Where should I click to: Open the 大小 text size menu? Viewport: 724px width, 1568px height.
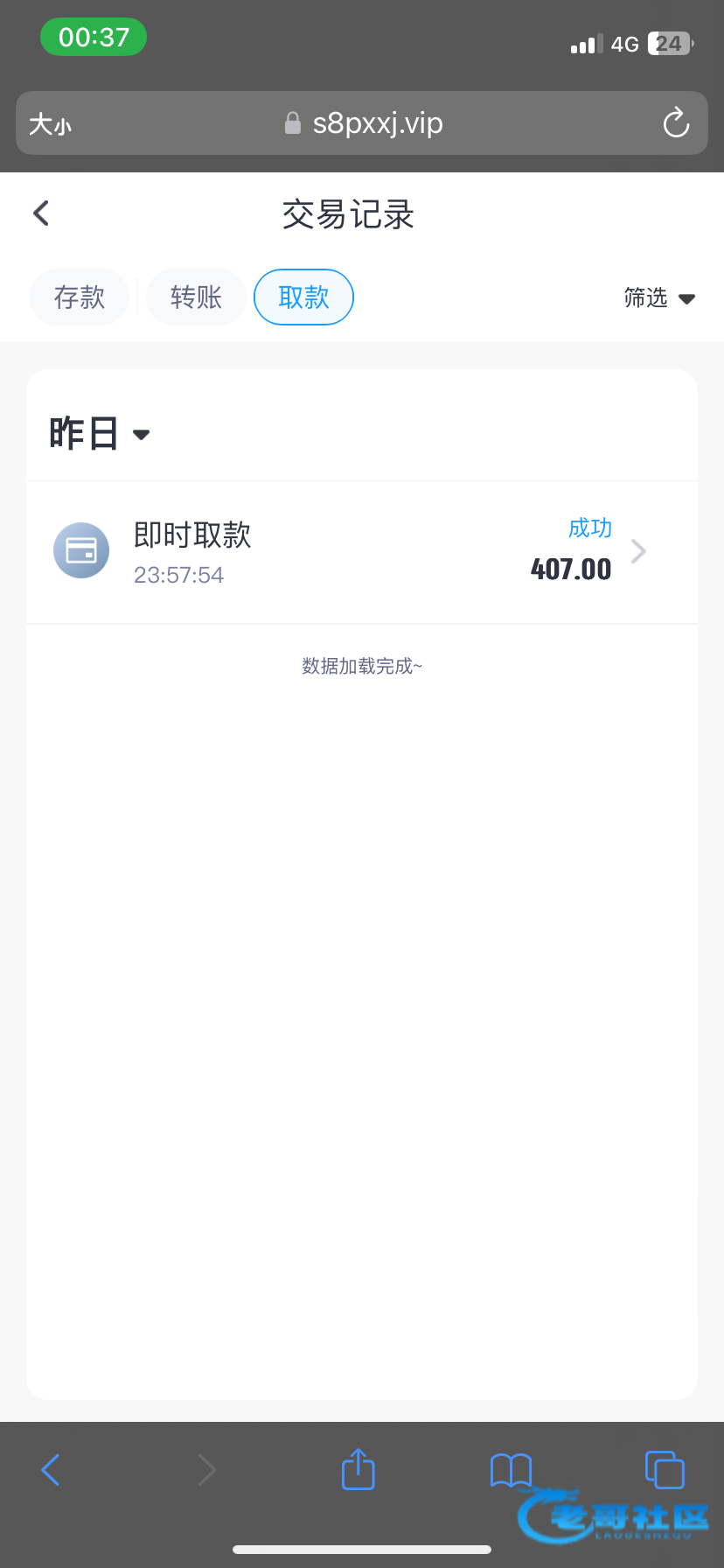pyautogui.click(x=50, y=124)
